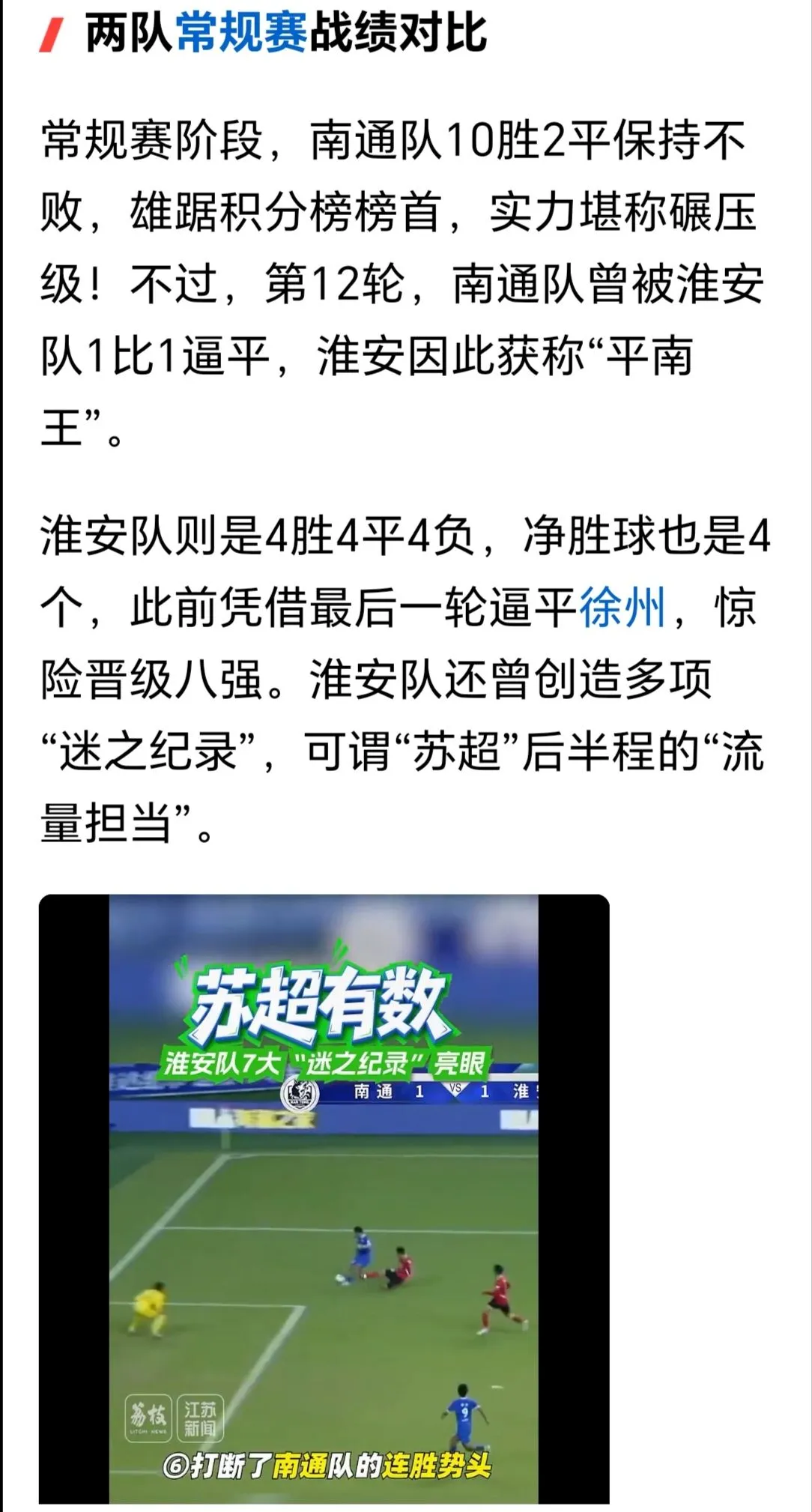Open the 苏超有数 video image
Image resolution: width=812 pixels, height=1512 pixels.
324,1197
